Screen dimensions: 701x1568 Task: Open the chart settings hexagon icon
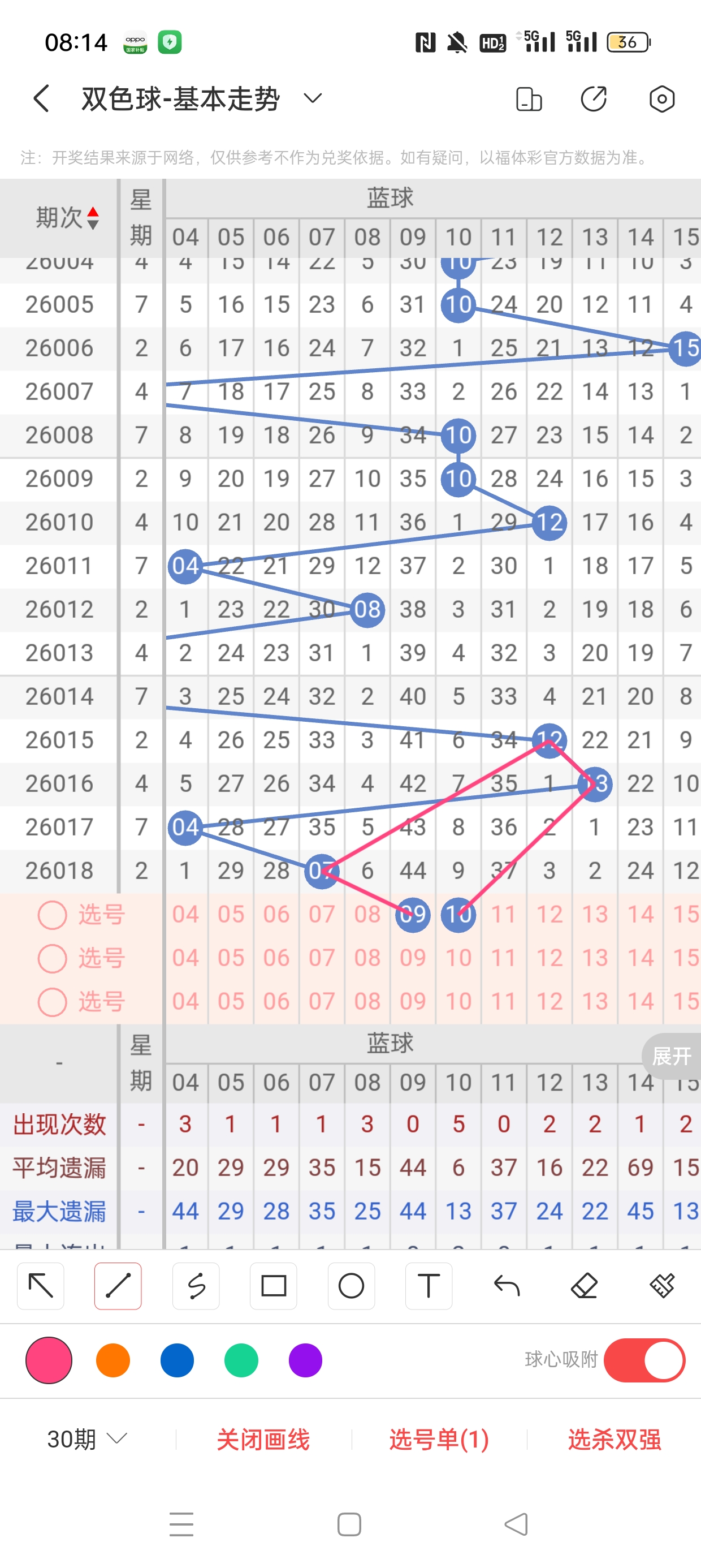coord(661,98)
